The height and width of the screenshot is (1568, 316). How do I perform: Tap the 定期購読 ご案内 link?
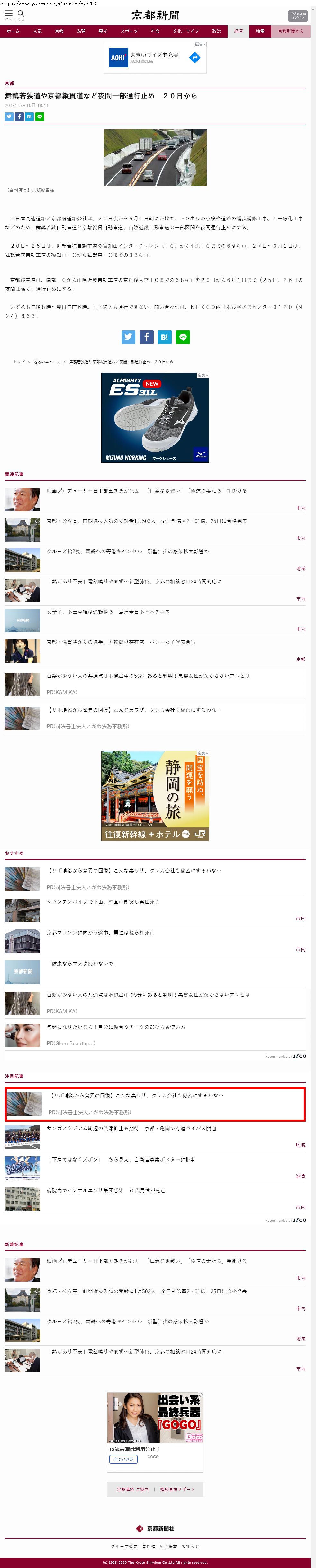(132, 1489)
